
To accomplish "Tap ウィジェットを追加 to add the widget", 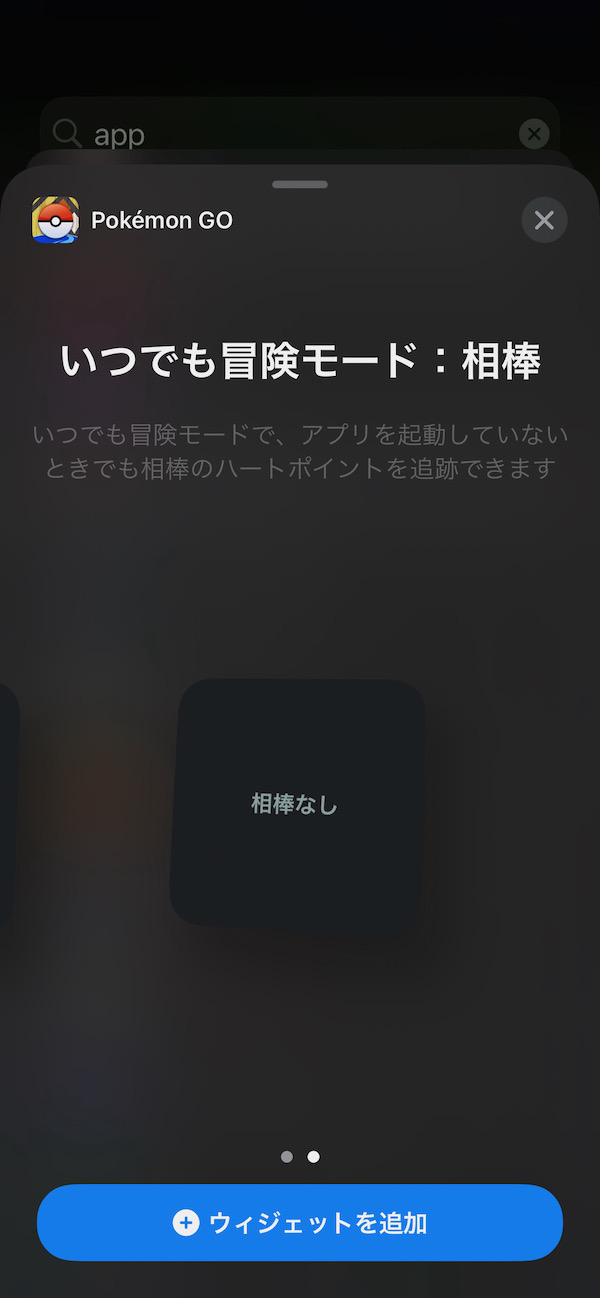I will 300,1222.
